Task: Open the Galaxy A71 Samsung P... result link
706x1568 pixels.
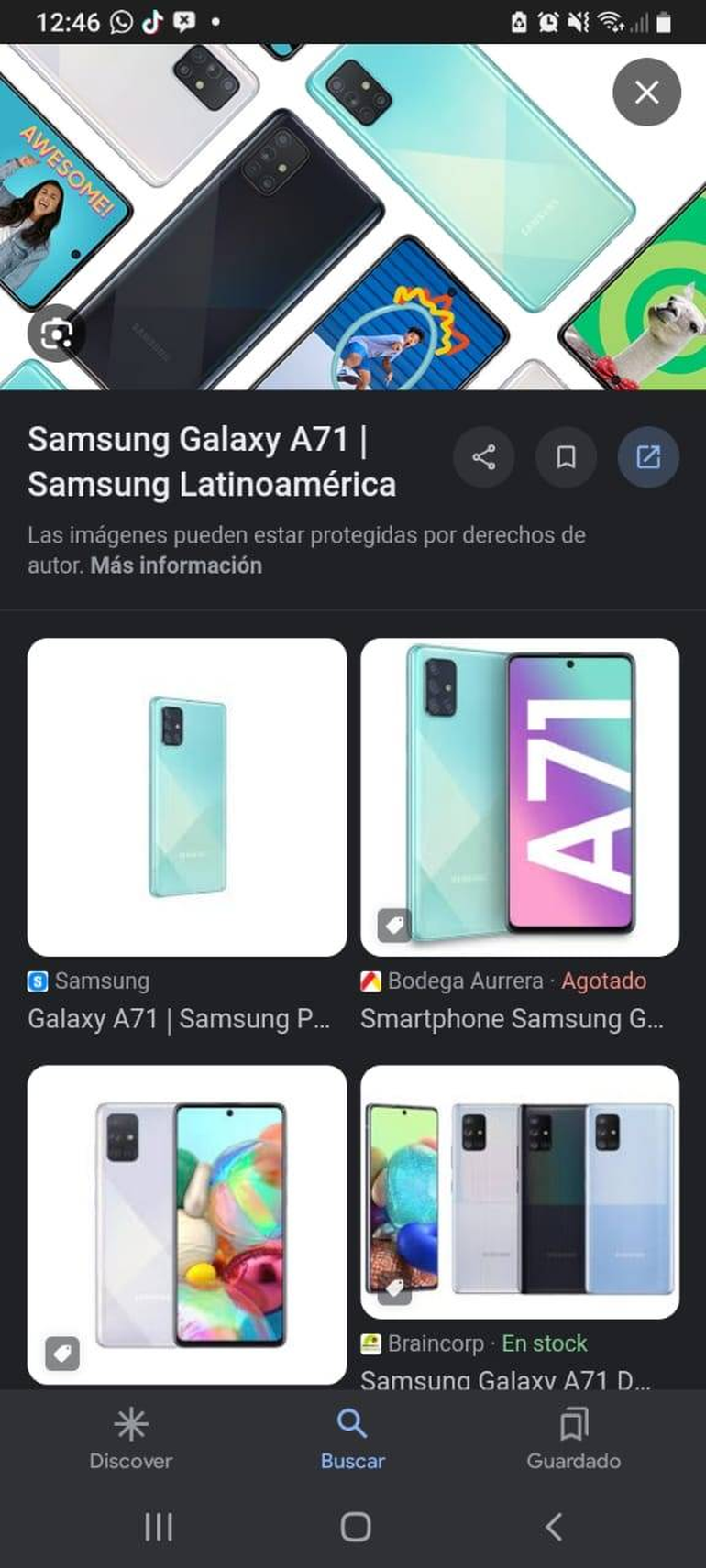Action: tap(180, 1018)
